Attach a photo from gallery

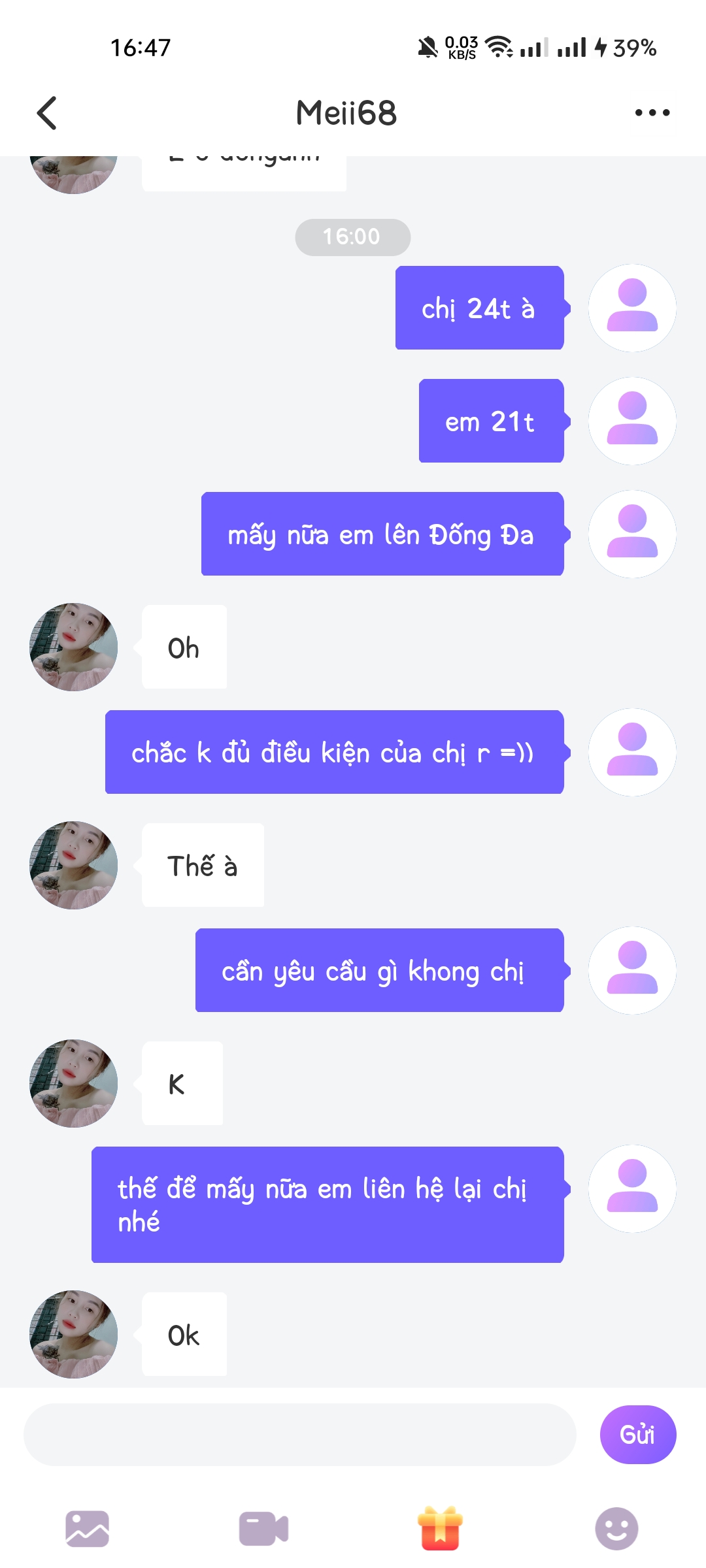(x=87, y=1529)
